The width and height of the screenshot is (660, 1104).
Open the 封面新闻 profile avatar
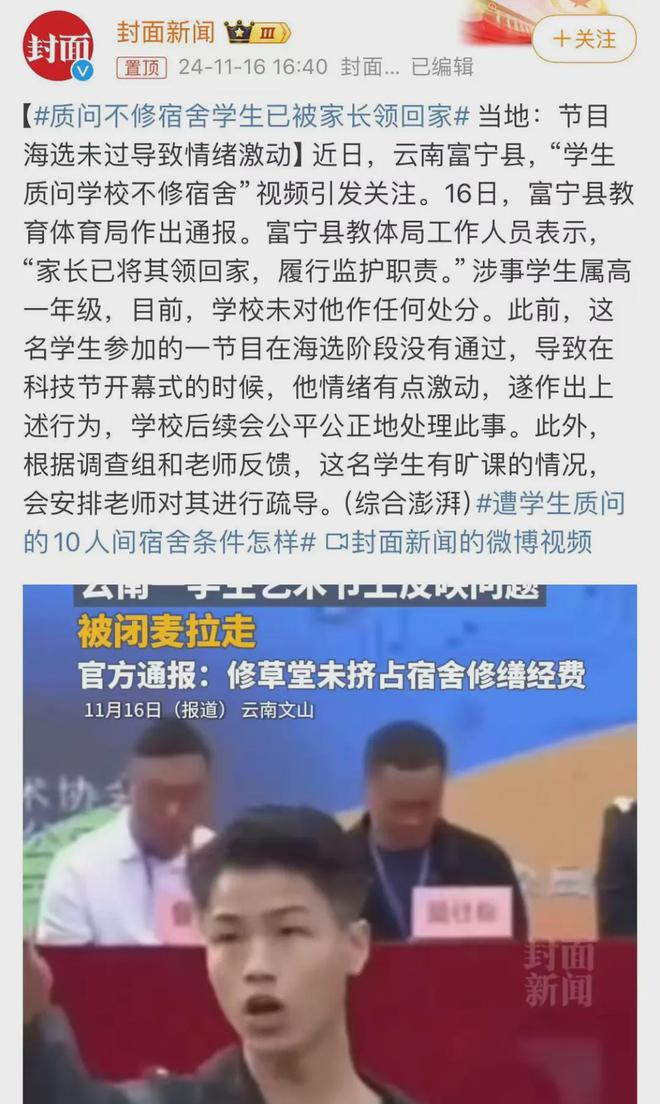tap(57, 46)
